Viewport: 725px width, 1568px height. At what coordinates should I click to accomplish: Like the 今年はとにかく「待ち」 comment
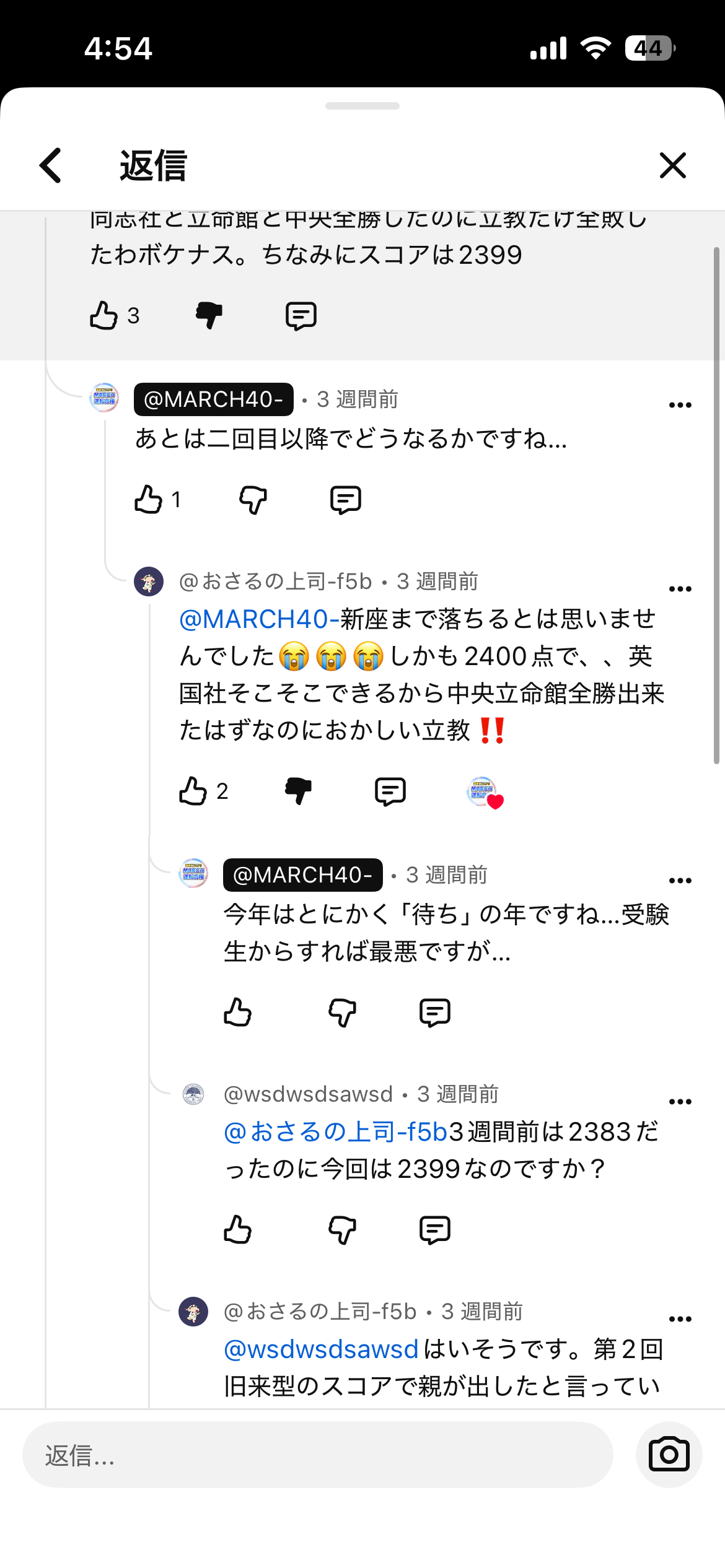(x=238, y=1013)
